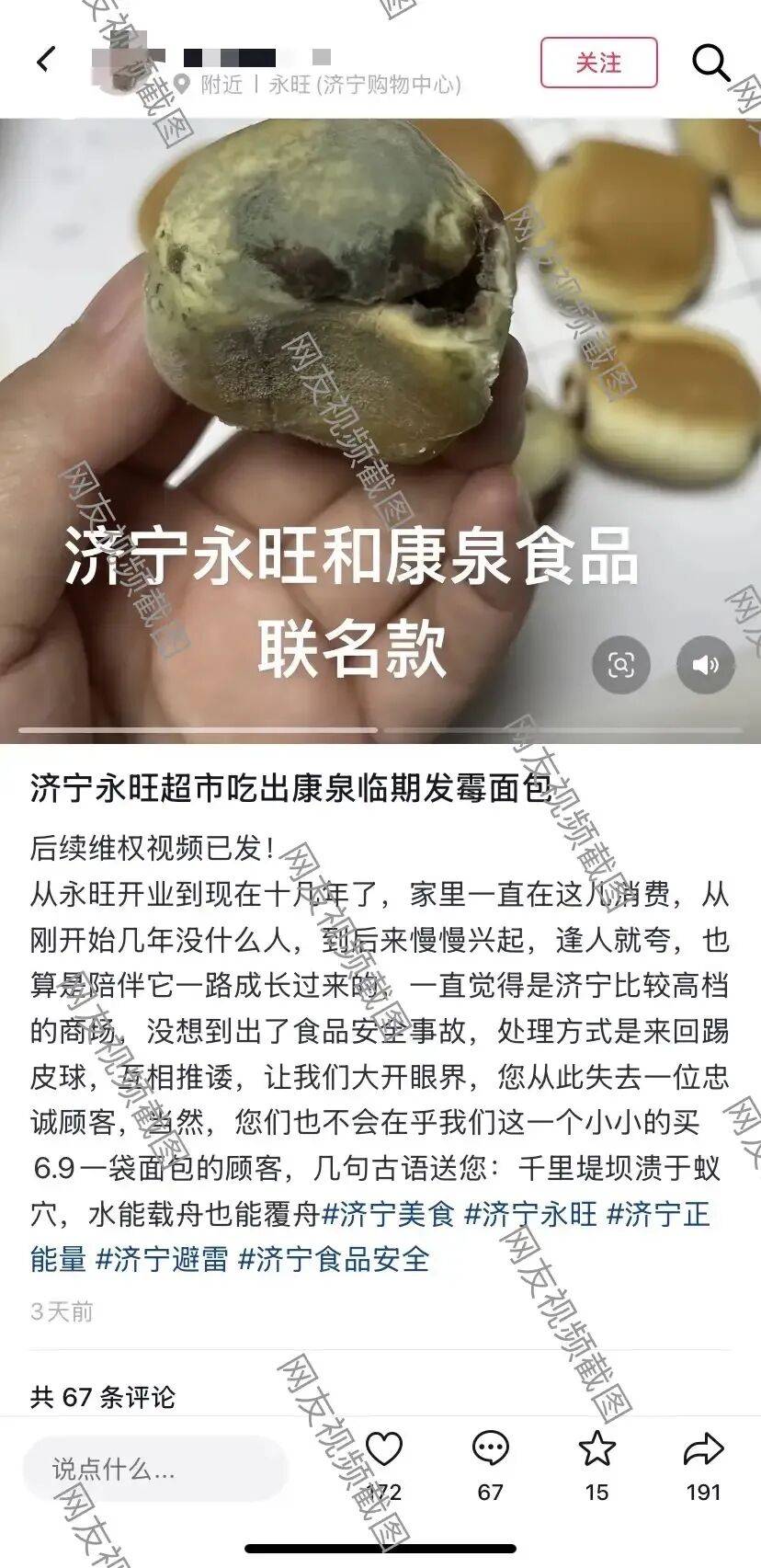The width and height of the screenshot is (761, 1568).
Task: Mute the video sound
Action: (x=705, y=664)
